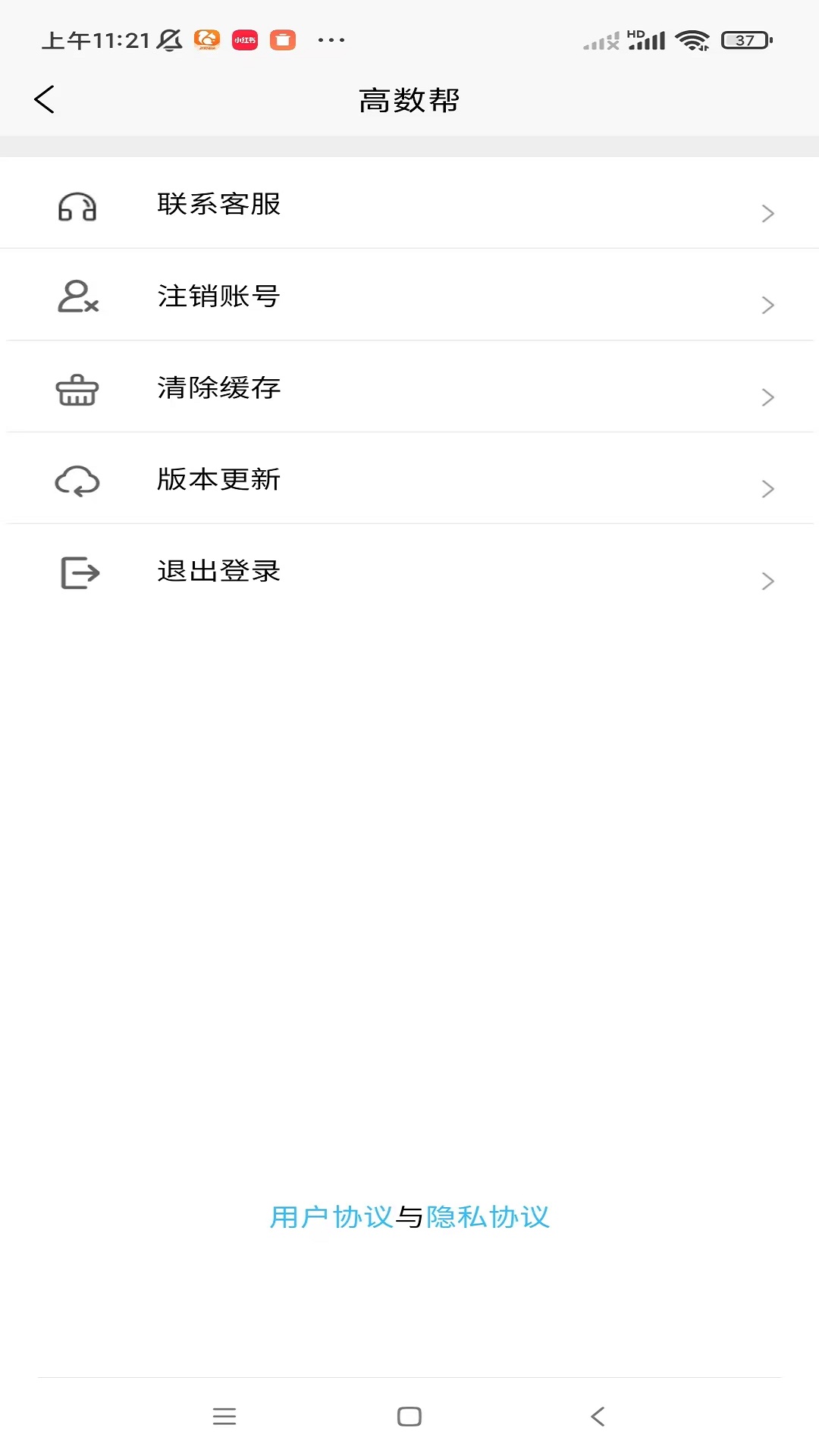819x1456 pixels.
Task: Open 联系客服 customer service row
Action: tap(409, 204)
